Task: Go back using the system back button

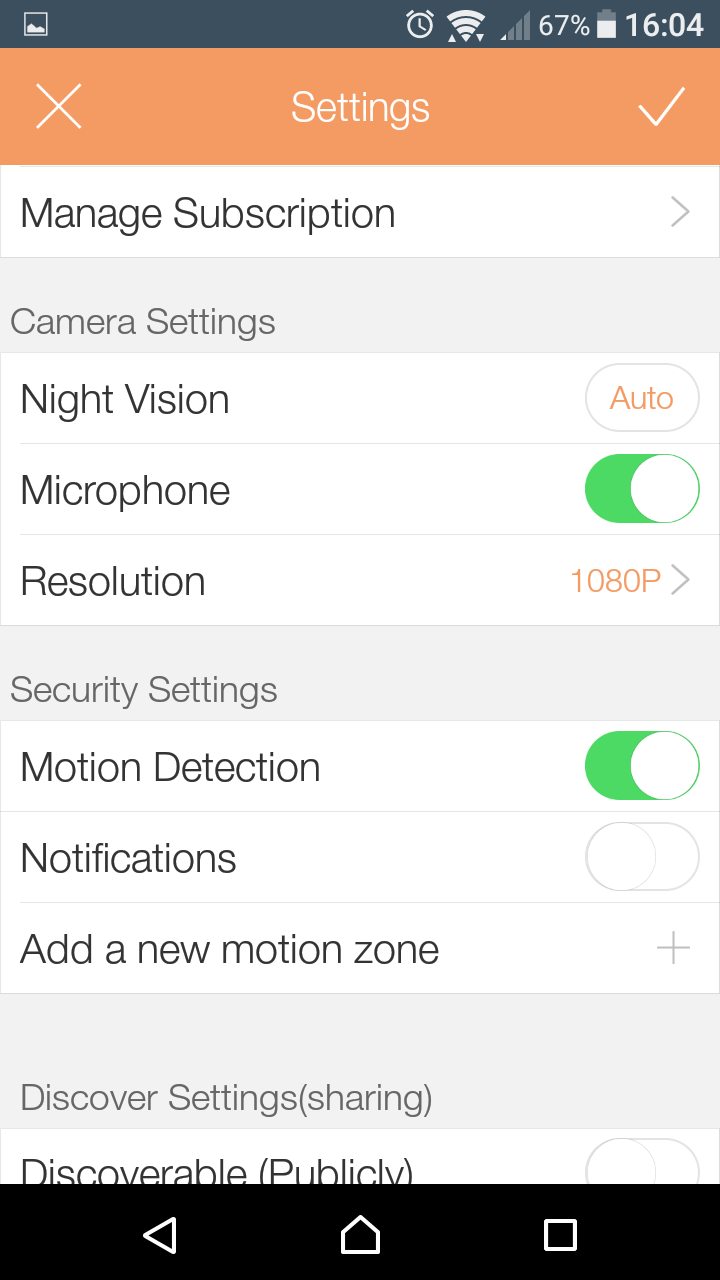Action: pos(160,1234)
